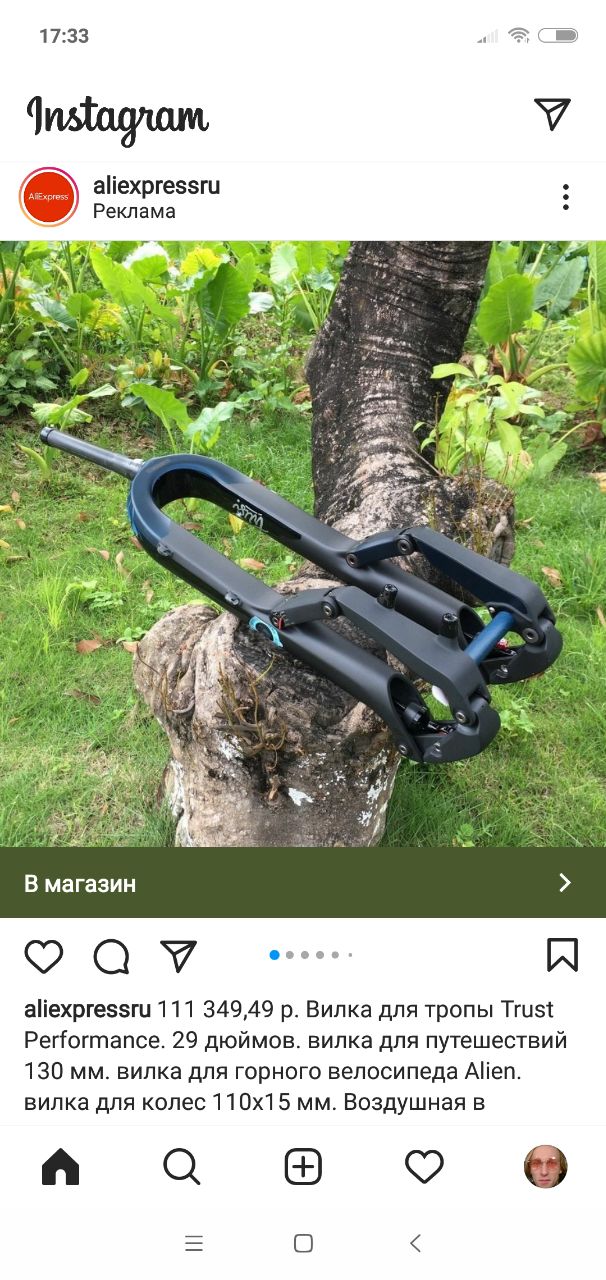
Task: Switch to the Search tab
Action: 181,1166
